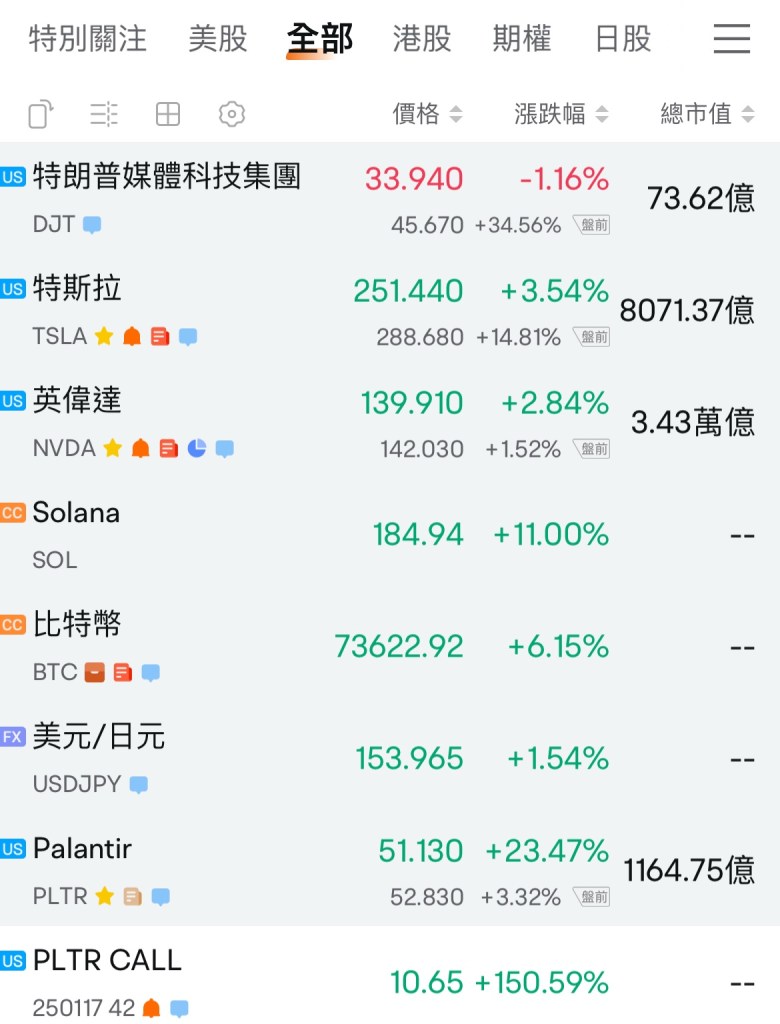This screenshot has height=1024, width=780.
Task: Sort the list by 價格
Action: 427,115
